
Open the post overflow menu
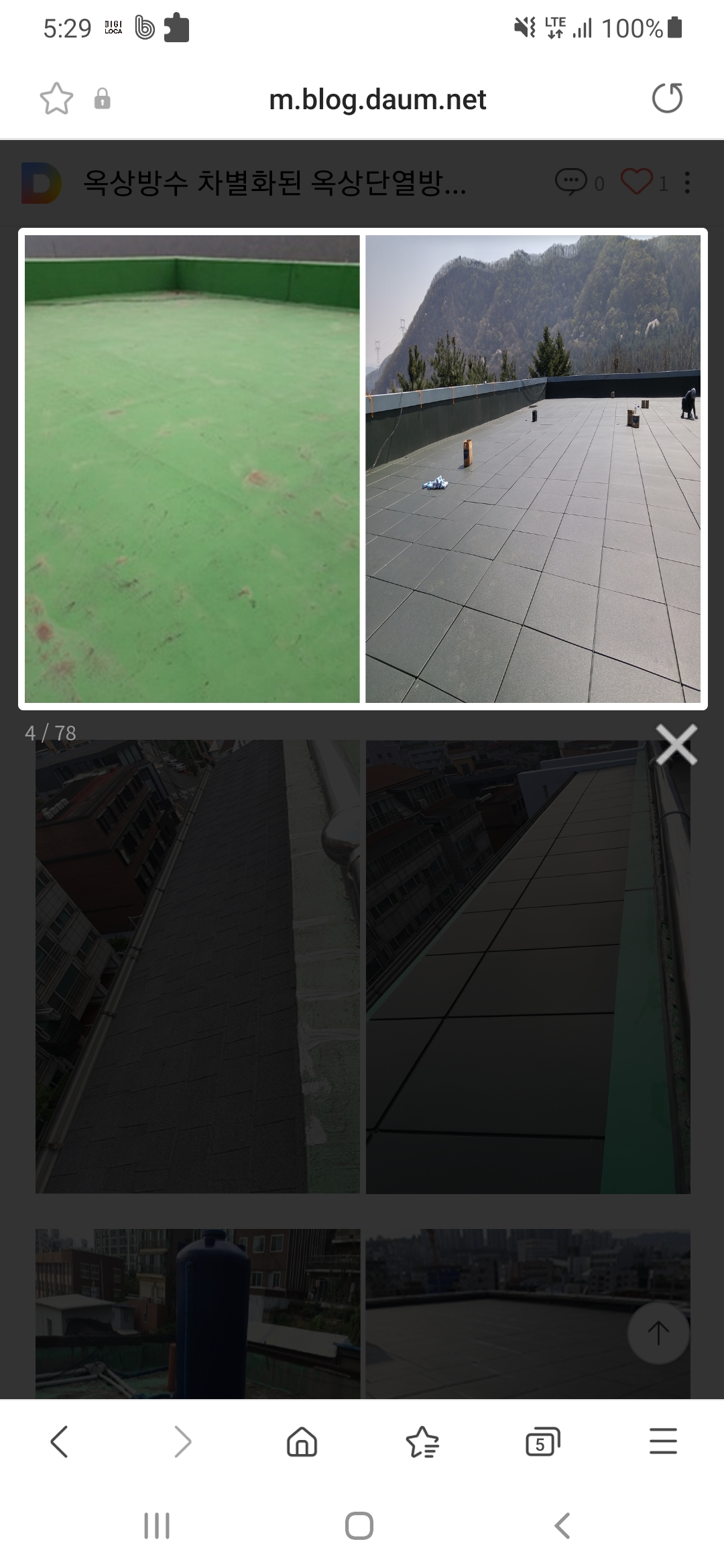[x=687, y=182]
